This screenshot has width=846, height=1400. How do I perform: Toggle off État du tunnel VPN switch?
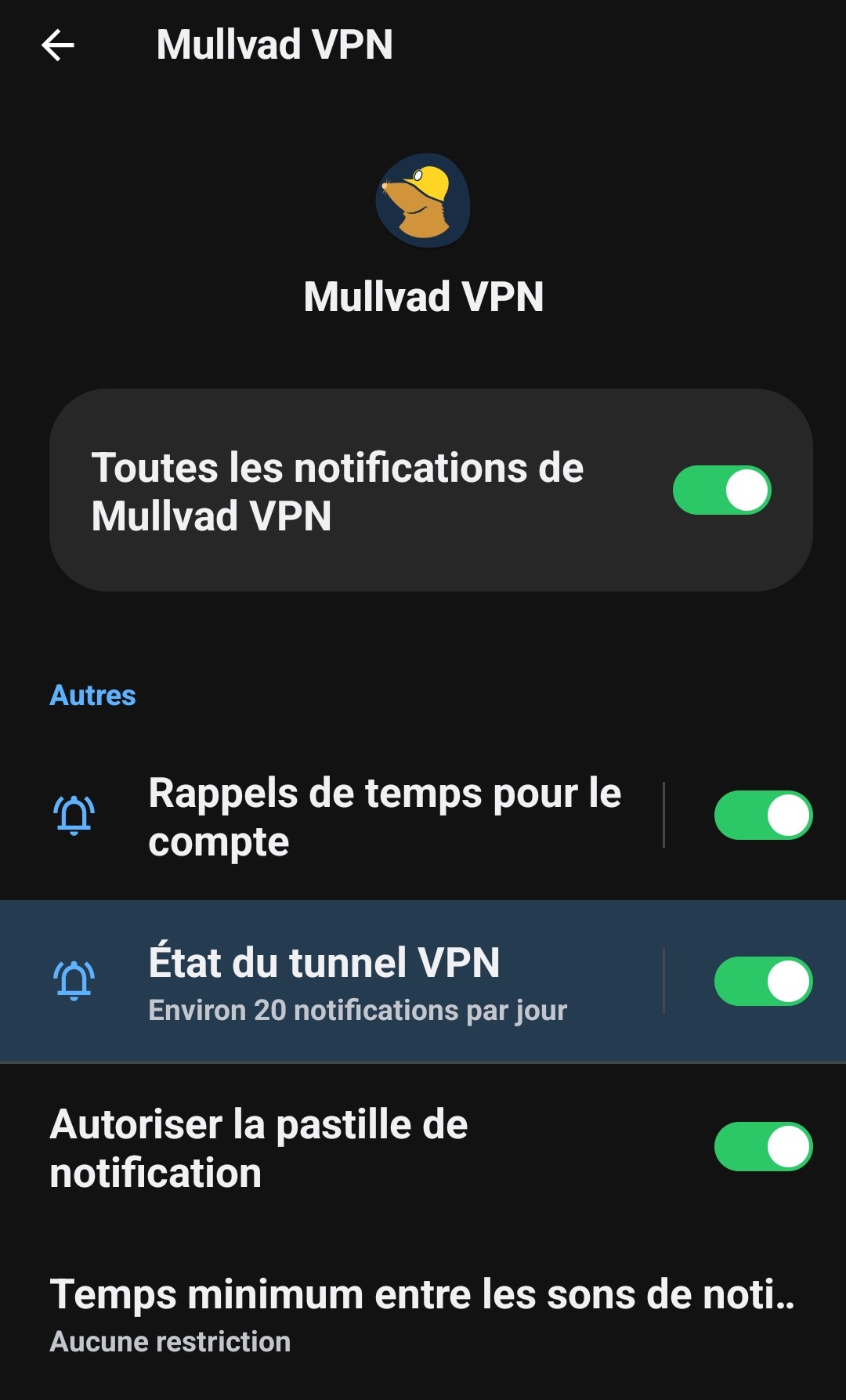(763, 981)
